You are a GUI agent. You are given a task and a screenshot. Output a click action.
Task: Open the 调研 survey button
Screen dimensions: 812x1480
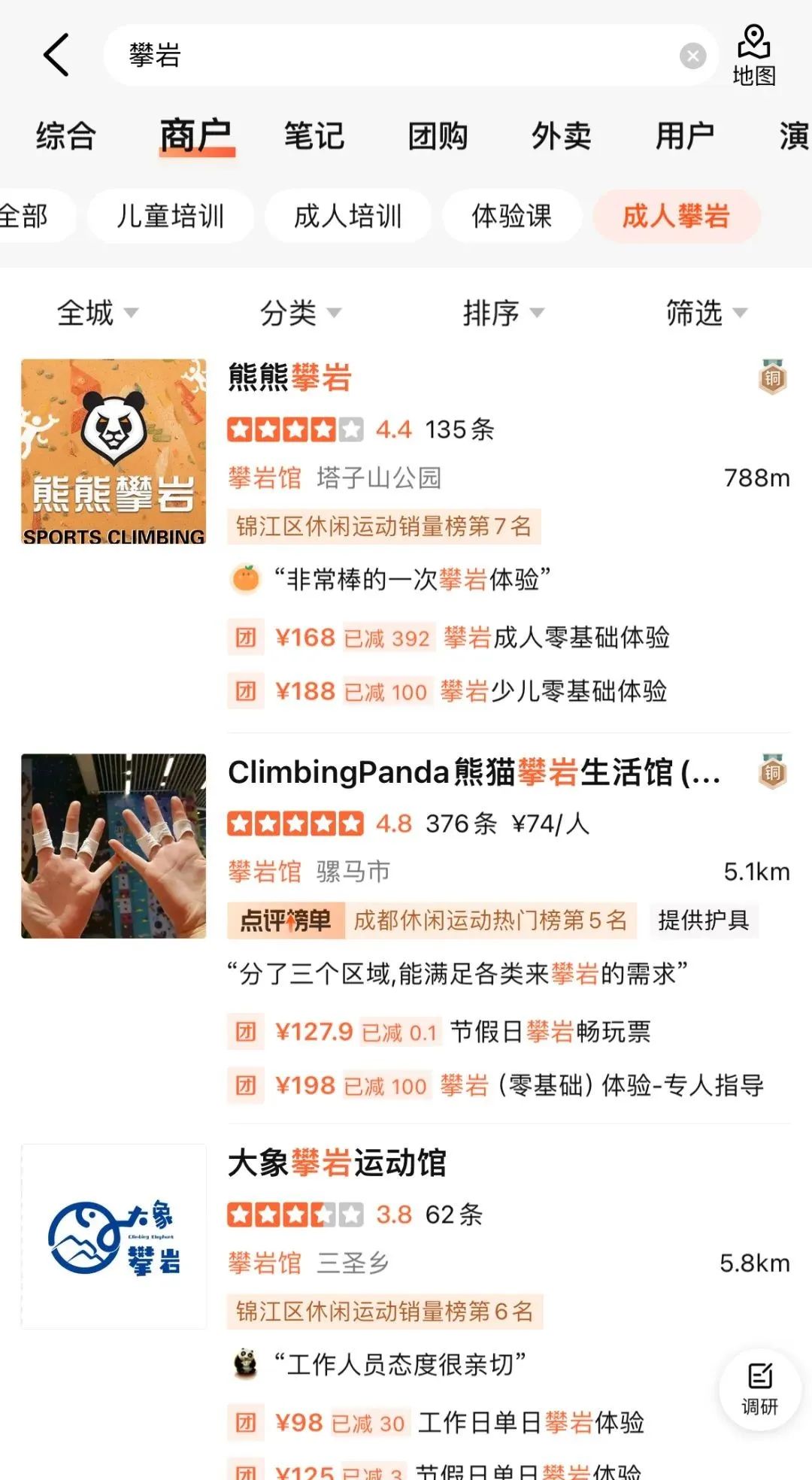760,1389
